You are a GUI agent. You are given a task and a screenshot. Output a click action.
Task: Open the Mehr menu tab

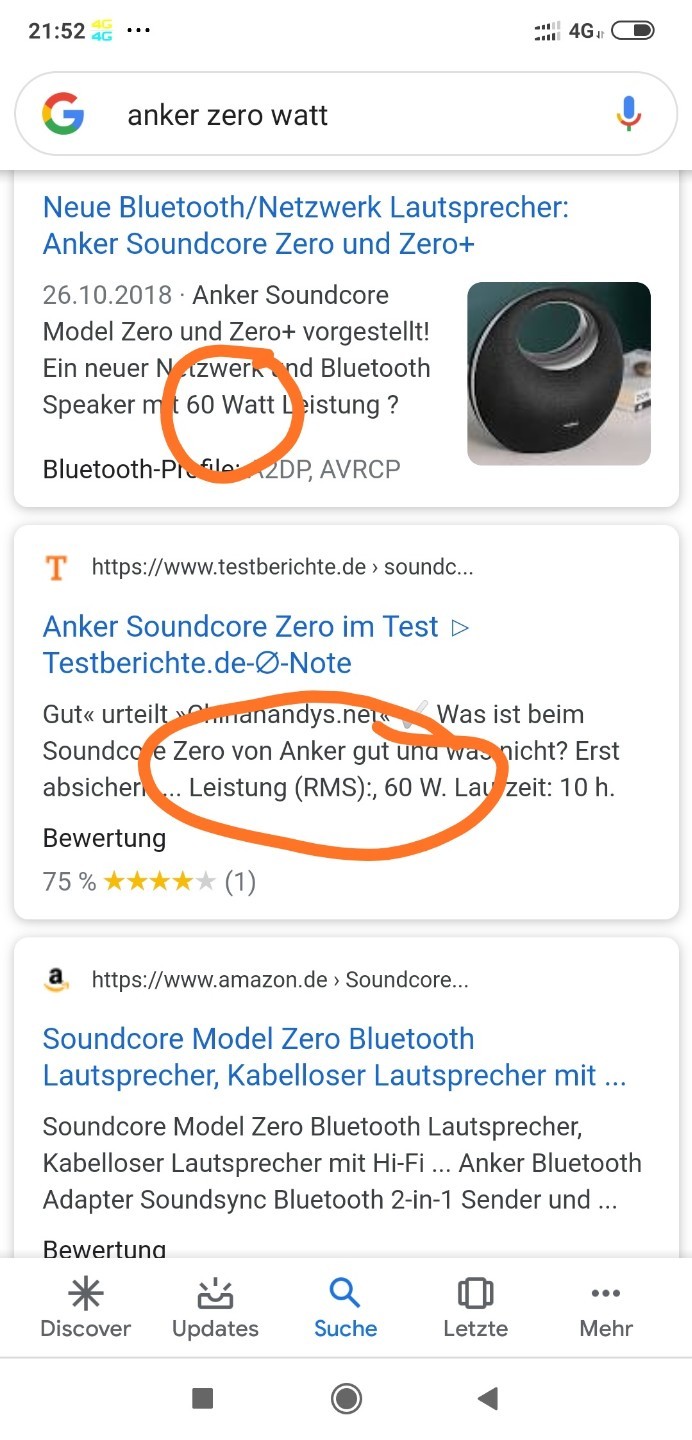click(x=606, y=1309)
